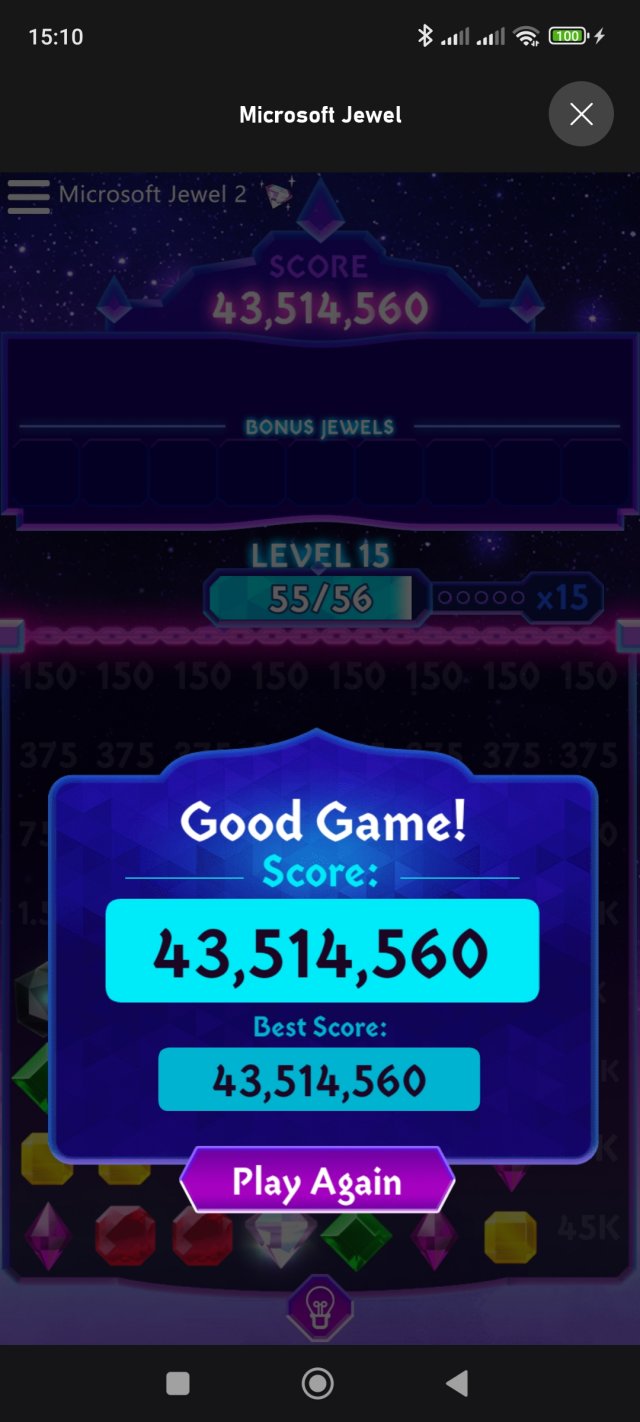This screenshot has width=640, height=1422.
Task: Go back using the system back button
Action: coord(457,1383)
